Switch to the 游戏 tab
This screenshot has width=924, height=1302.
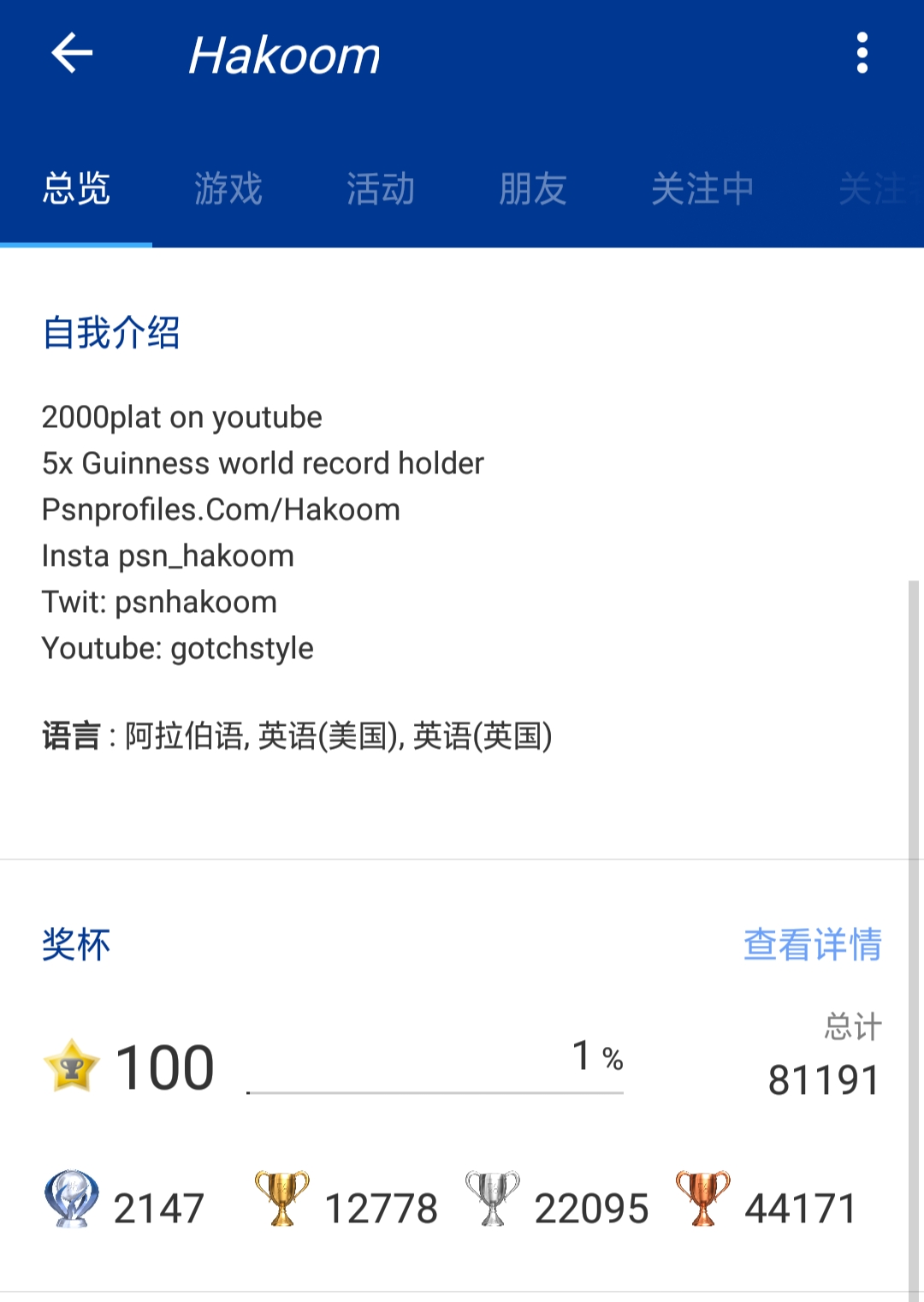[x=228, y=188]
